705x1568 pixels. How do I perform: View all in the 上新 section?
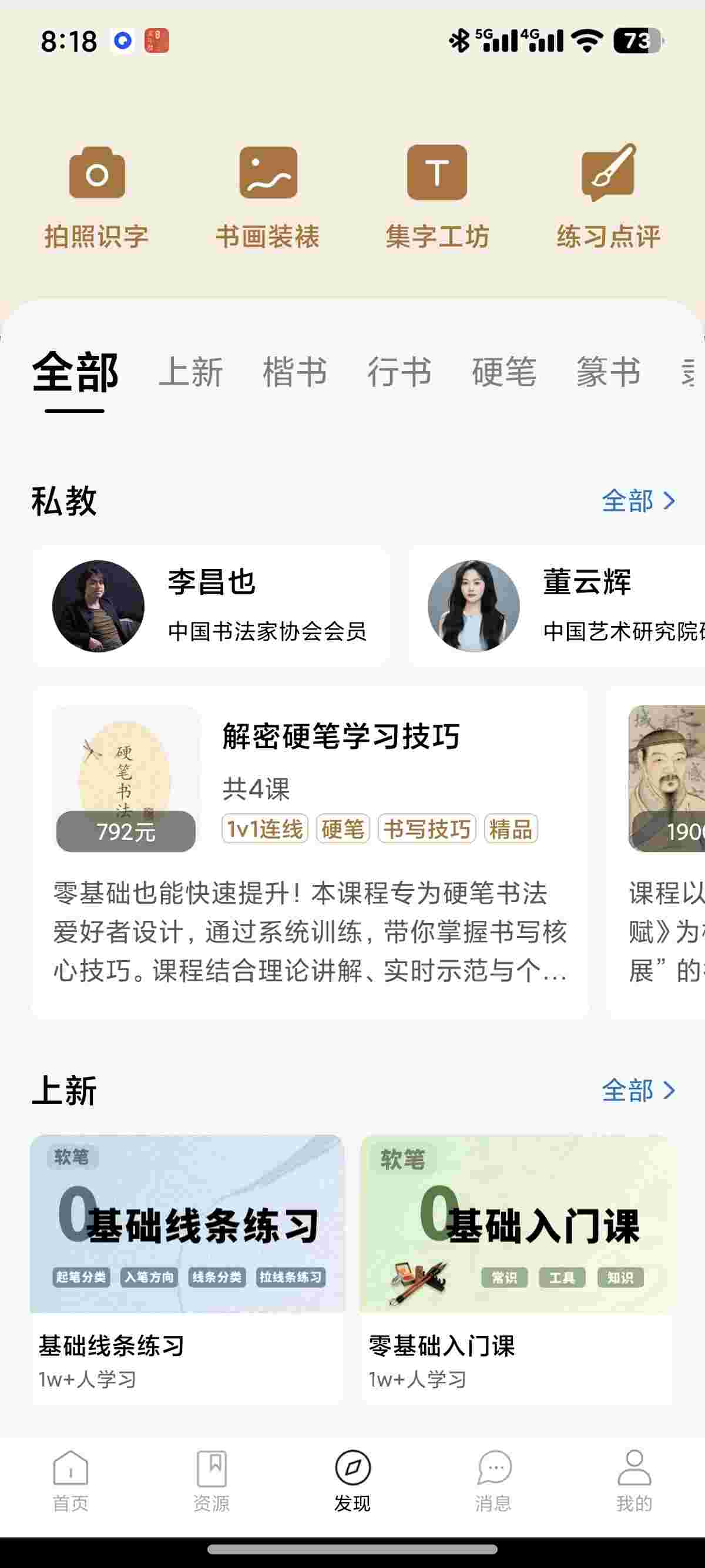tap(638, 1090)
